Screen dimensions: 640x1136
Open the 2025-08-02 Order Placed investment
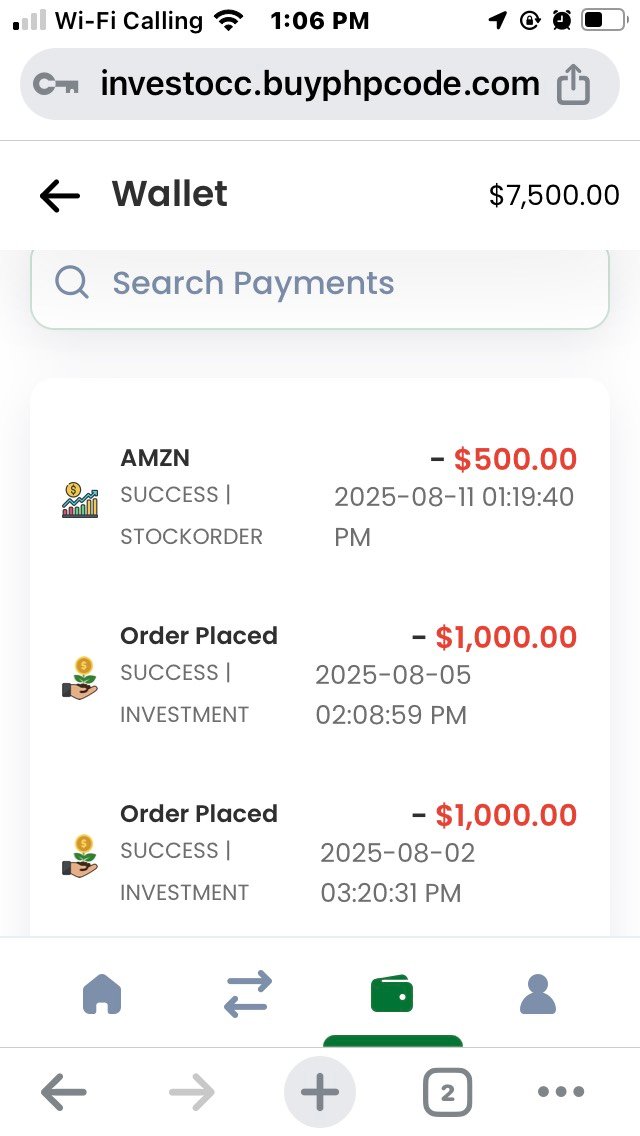[x=320, y=853]
